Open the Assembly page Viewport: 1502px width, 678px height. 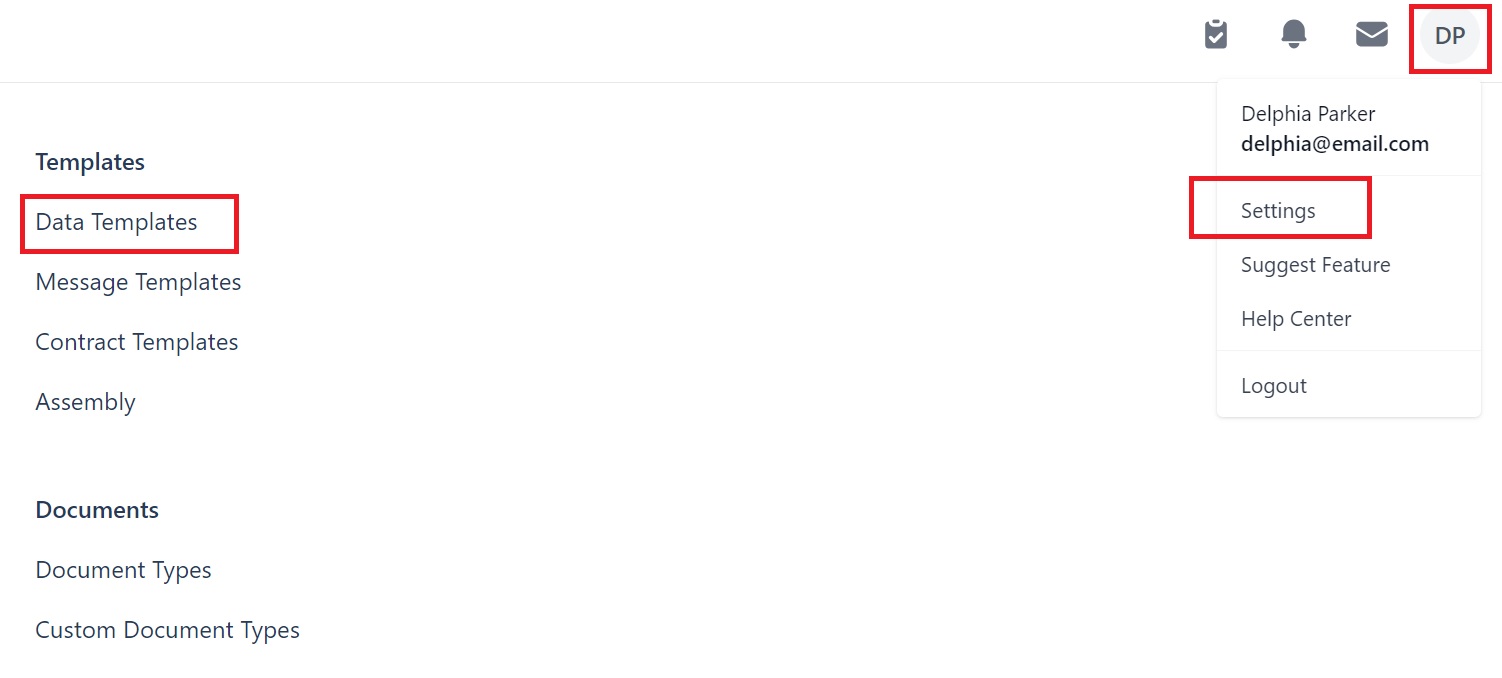pos(85,402)
